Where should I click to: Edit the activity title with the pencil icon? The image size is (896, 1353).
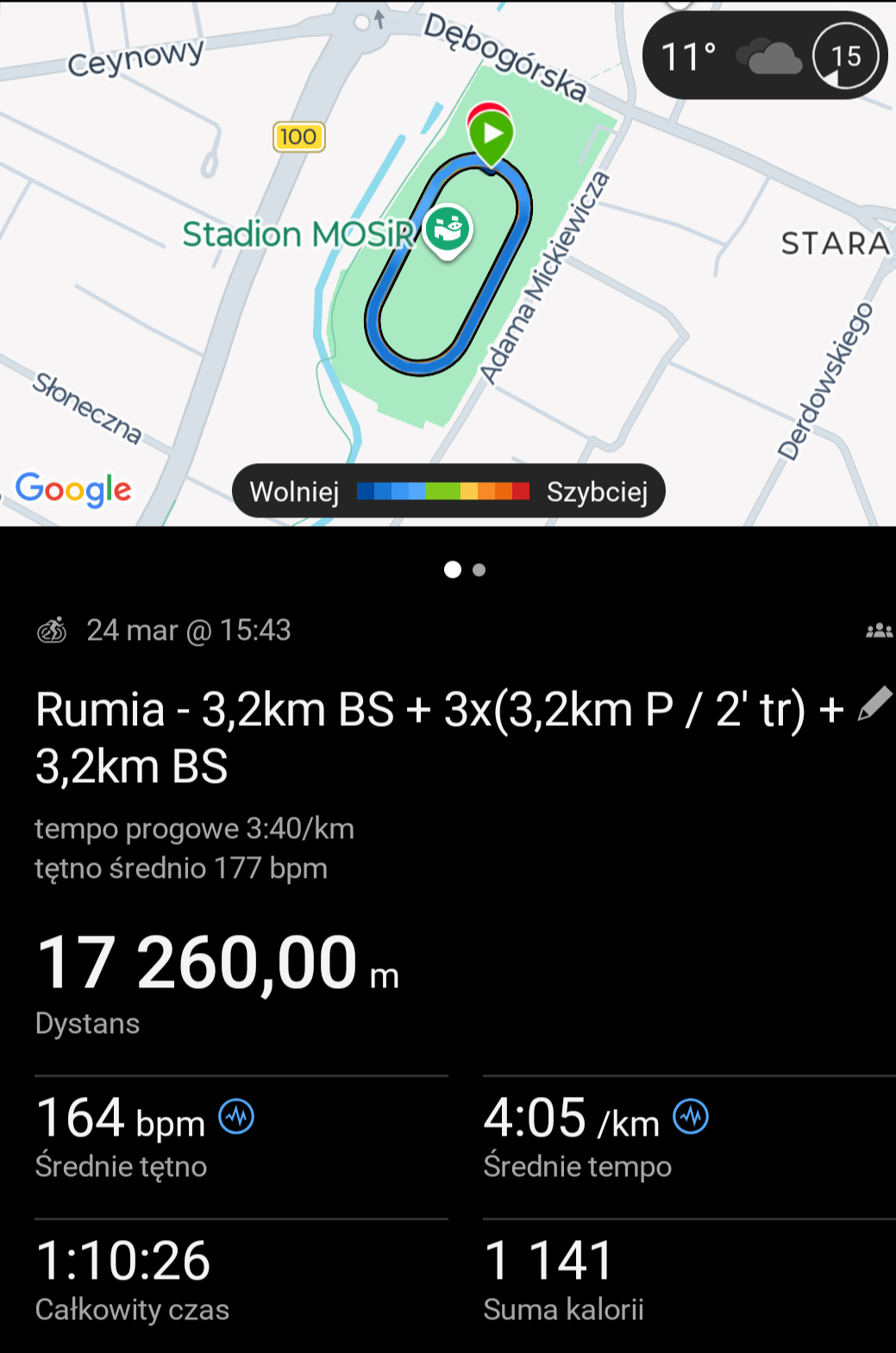coord(874,705)
